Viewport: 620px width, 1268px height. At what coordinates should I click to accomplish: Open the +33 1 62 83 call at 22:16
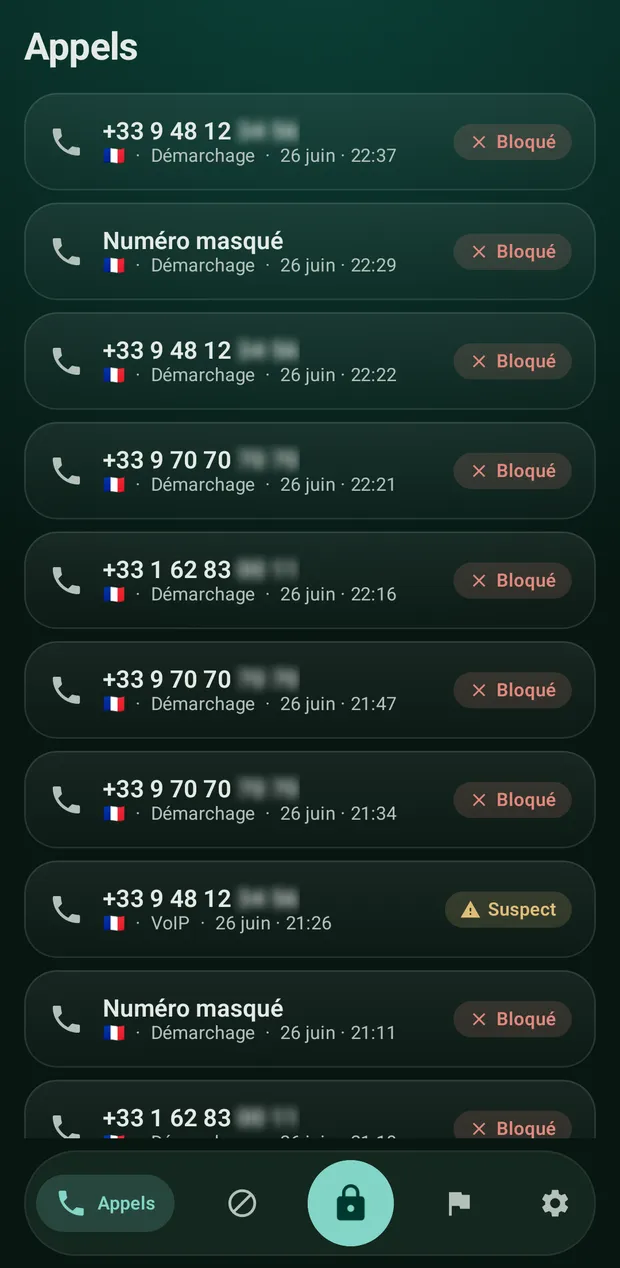coord(310,580)
